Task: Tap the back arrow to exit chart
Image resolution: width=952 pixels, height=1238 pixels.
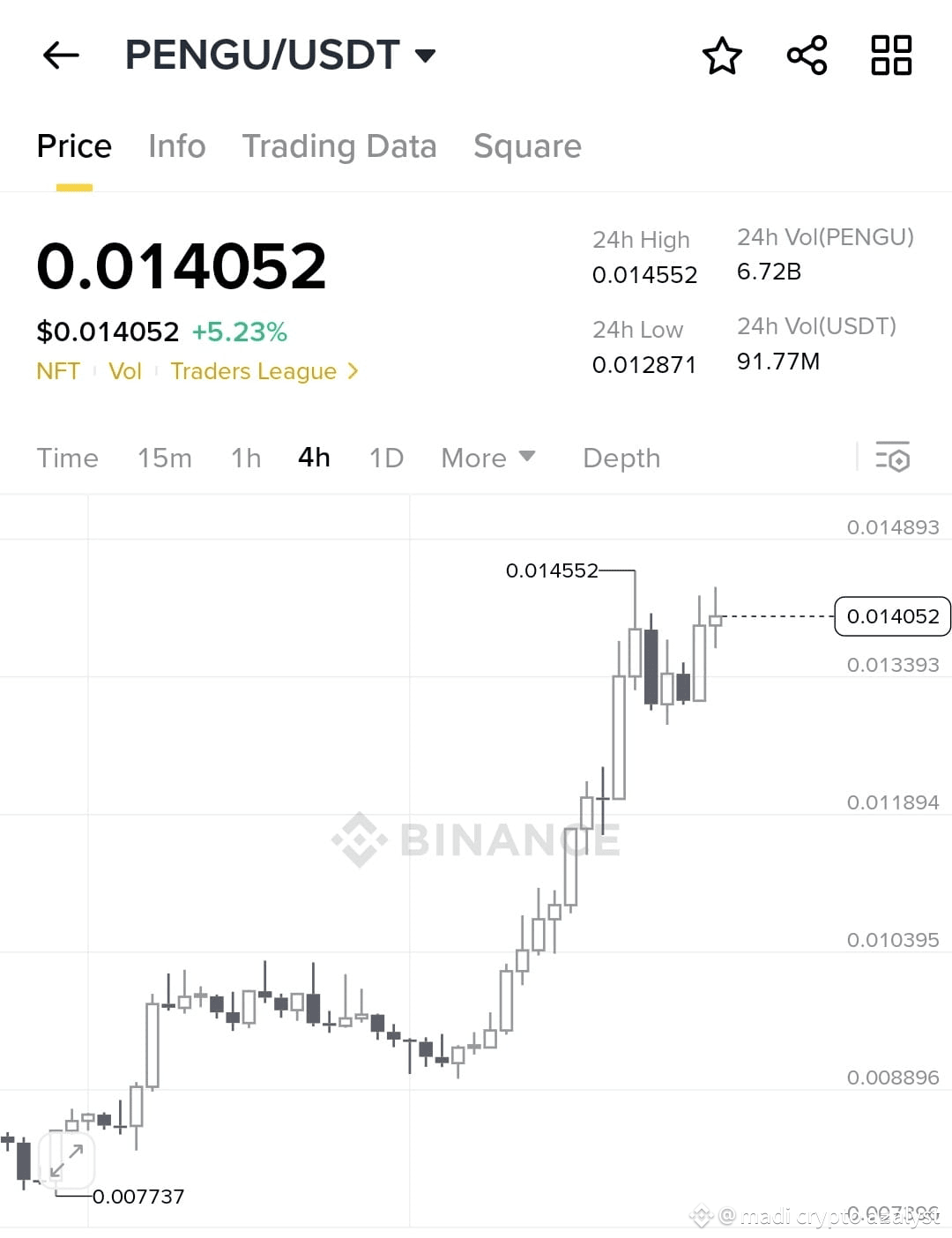Action: (59, 55)
